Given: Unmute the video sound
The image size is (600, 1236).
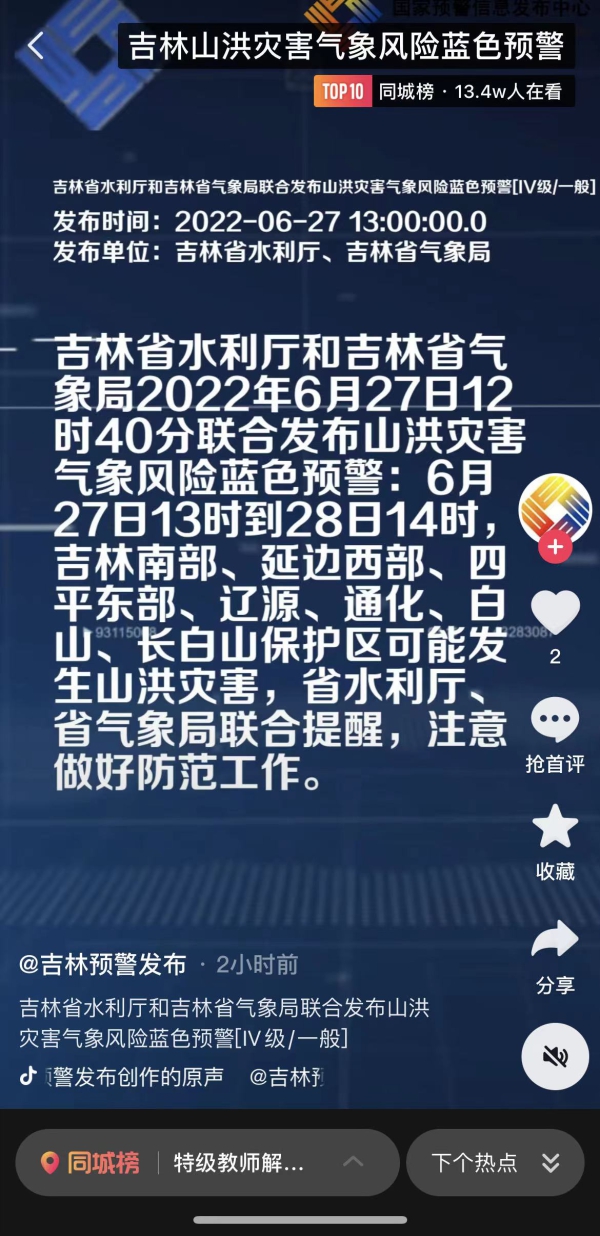Looking at the screenshot, I should (x=555, y=1056).
